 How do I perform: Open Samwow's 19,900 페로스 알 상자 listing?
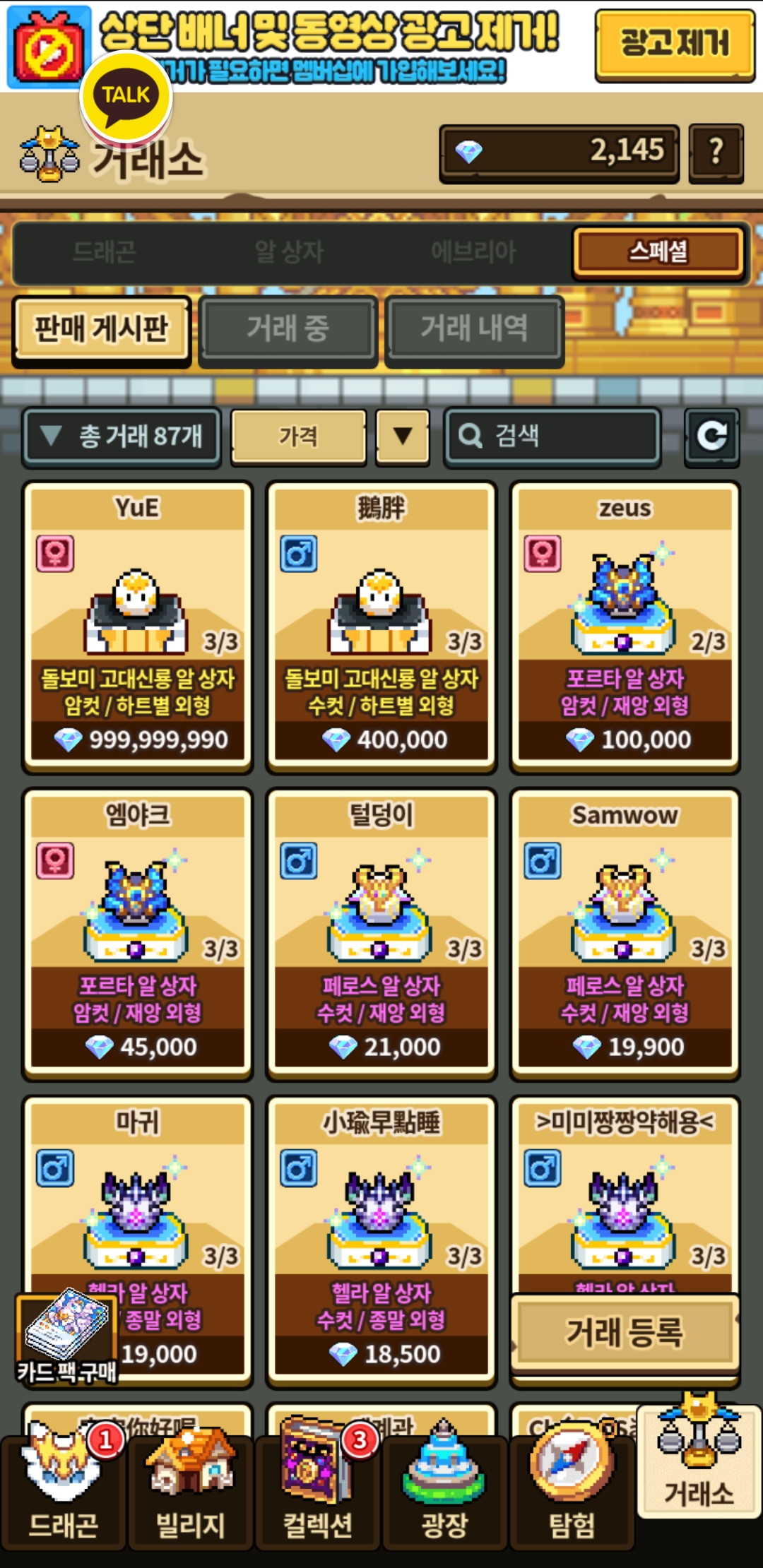pyautogui.click(x=625, y=934)
